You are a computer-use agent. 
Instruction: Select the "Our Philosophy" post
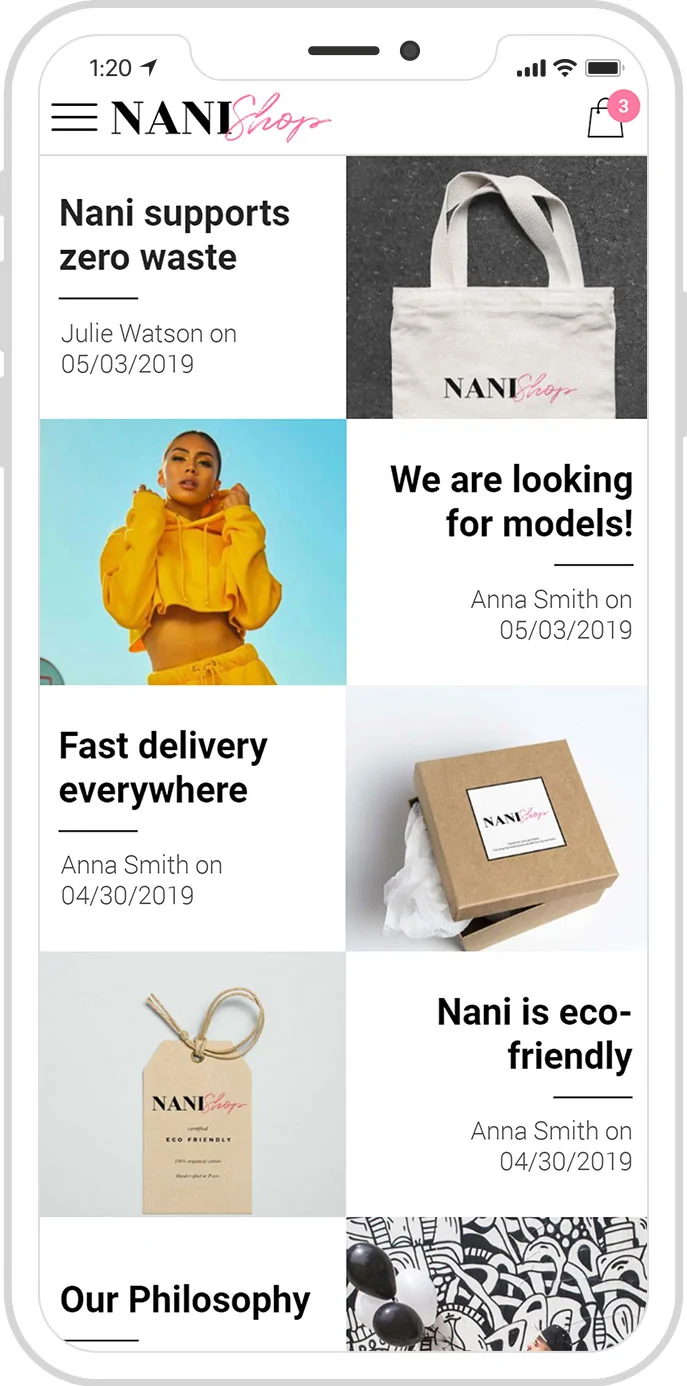[185, 1299]
